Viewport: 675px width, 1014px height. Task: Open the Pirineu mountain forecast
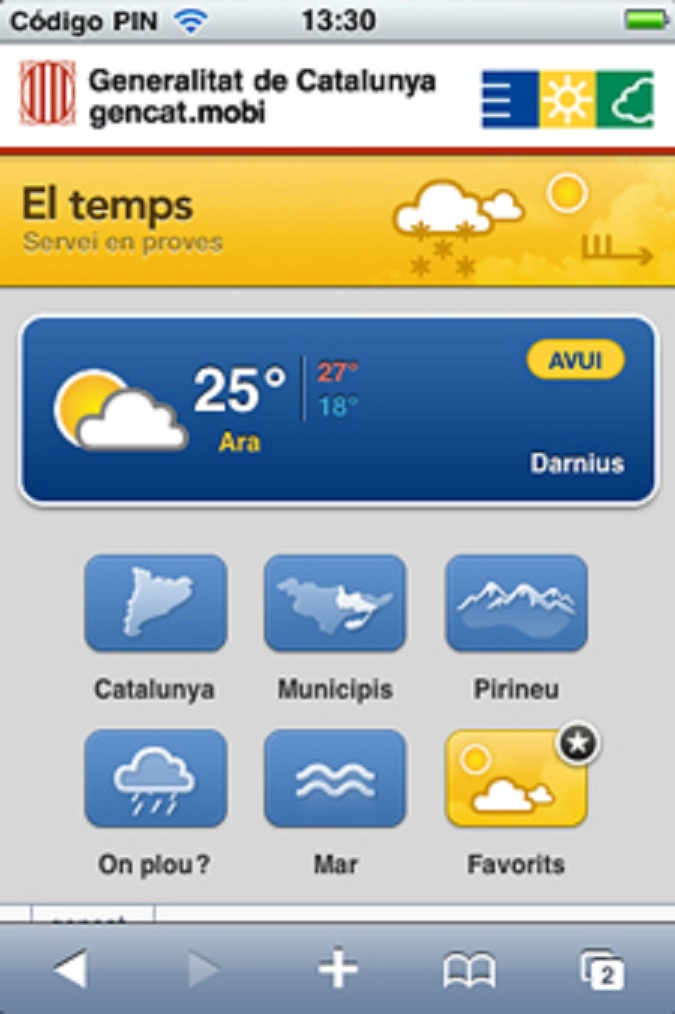click(x=516, y=604)
